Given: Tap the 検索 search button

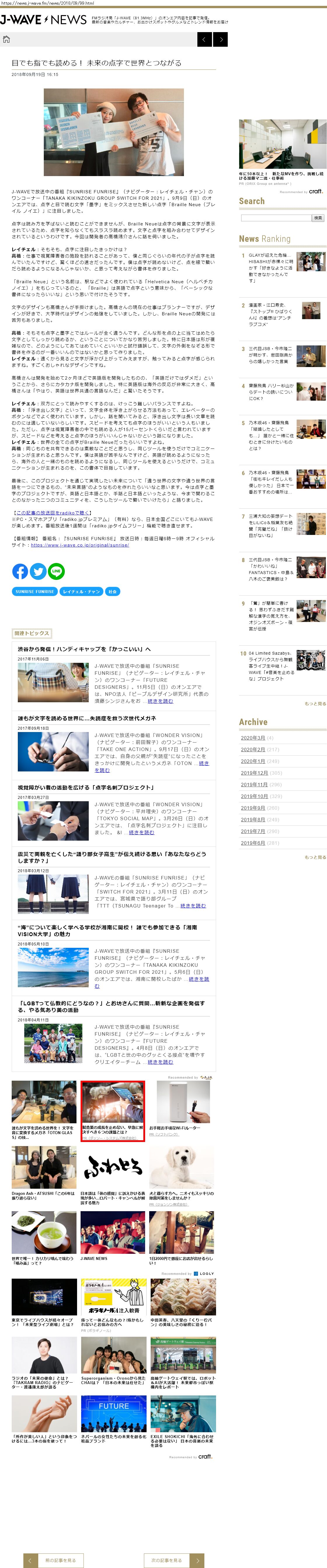Looking at the screenshot, I should [318, 218].
